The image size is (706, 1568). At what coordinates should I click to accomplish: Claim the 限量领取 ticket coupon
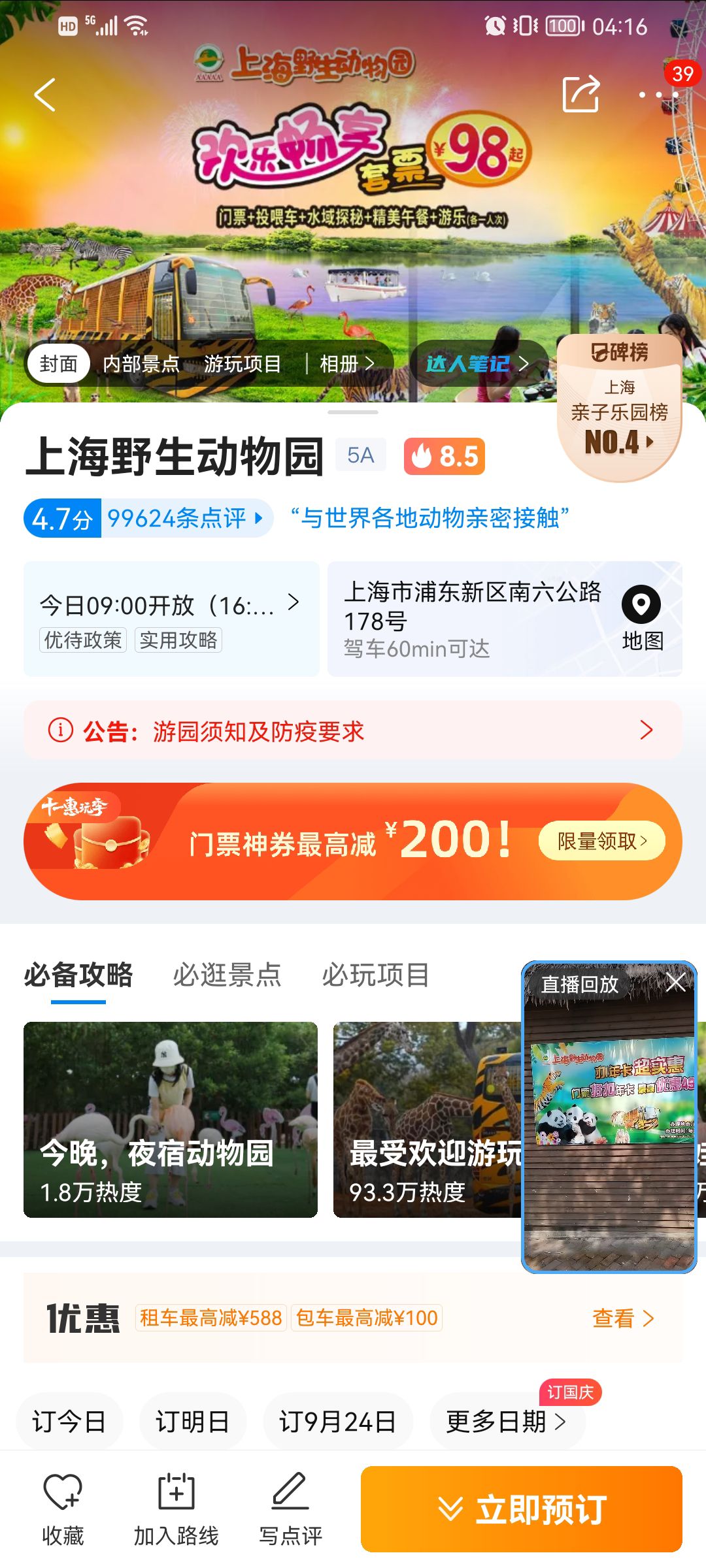coord(601,841)
